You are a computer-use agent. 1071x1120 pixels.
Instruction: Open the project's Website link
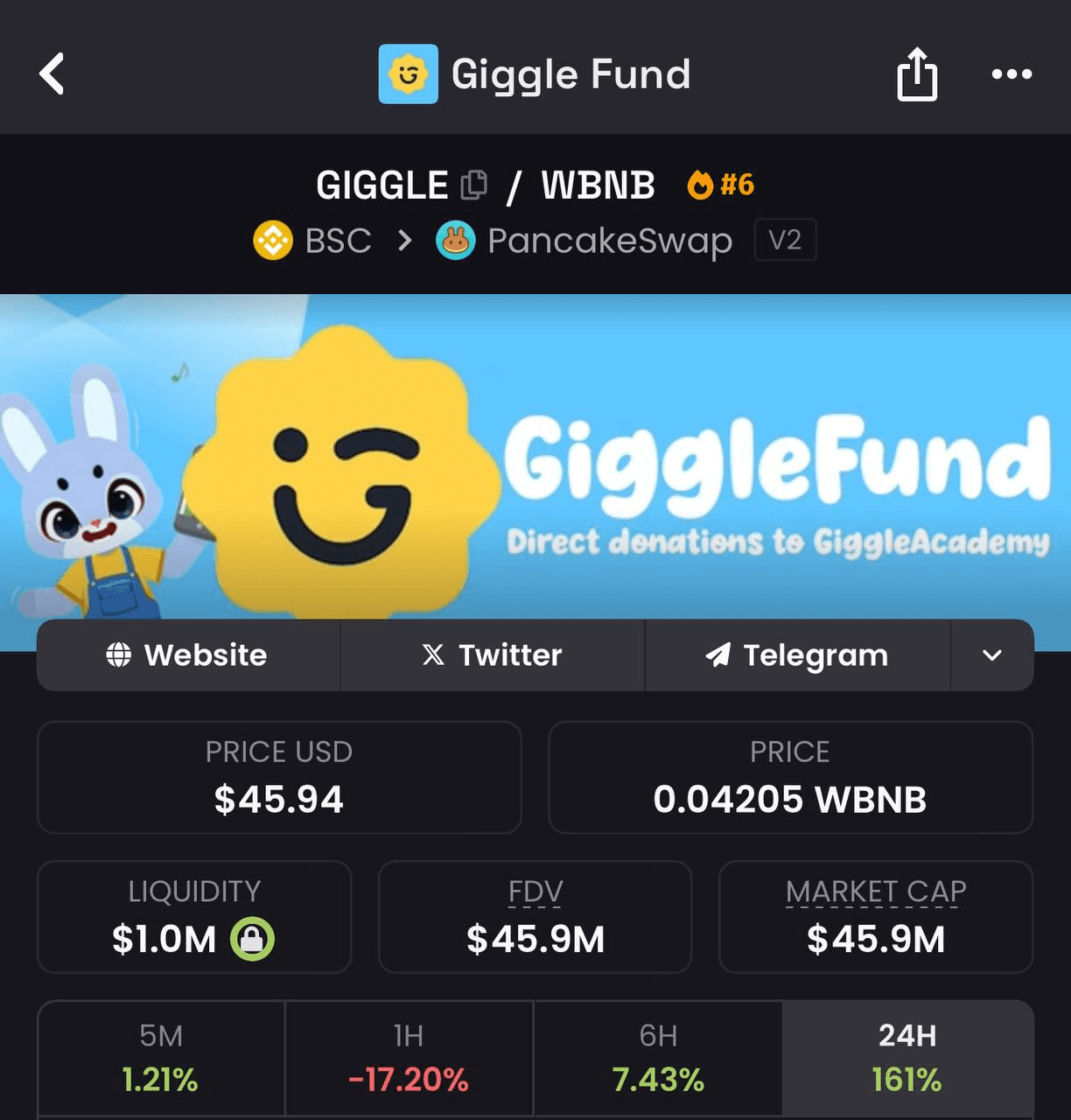point(187,654)
